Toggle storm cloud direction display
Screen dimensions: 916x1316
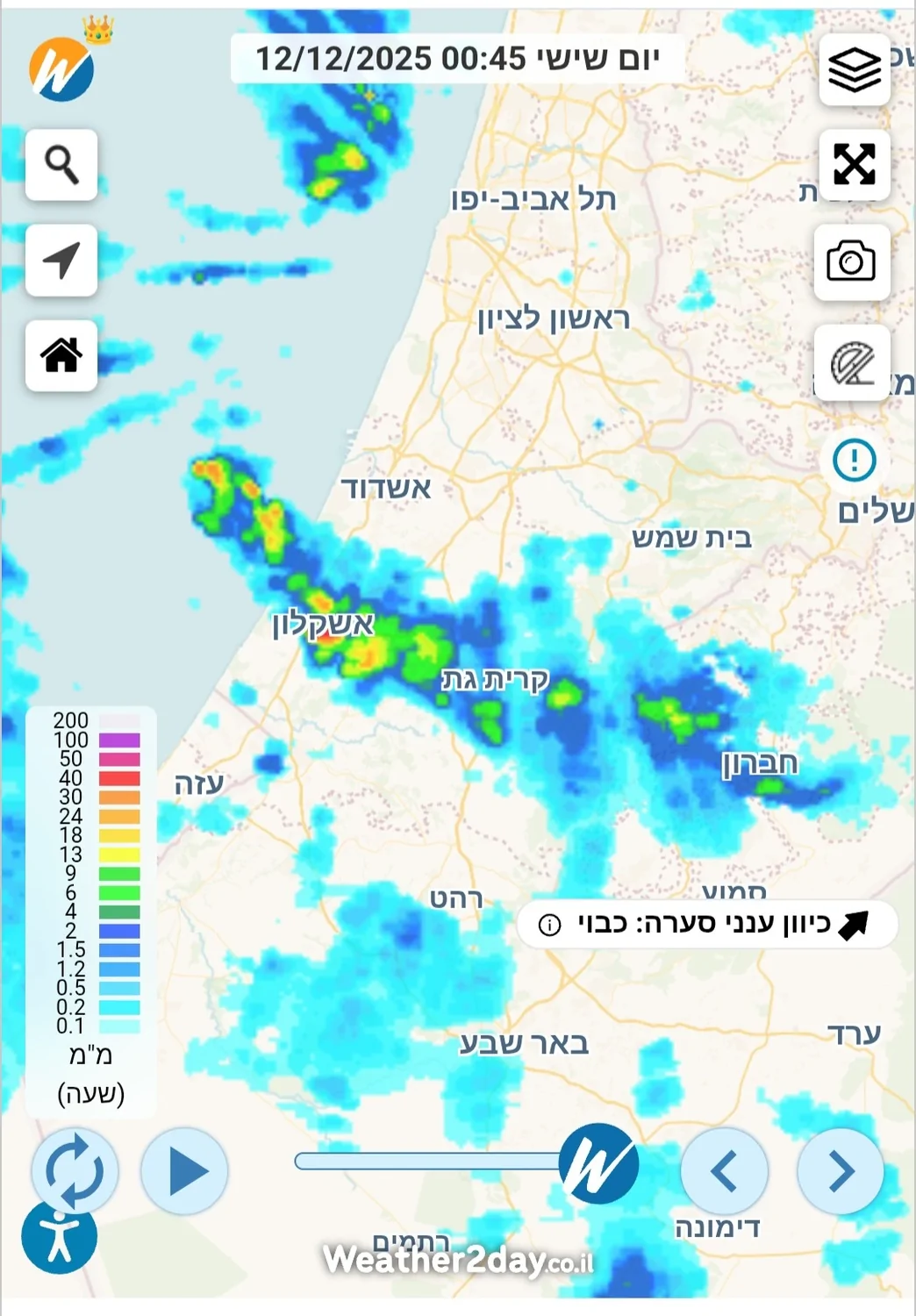(x=706, y=924)
